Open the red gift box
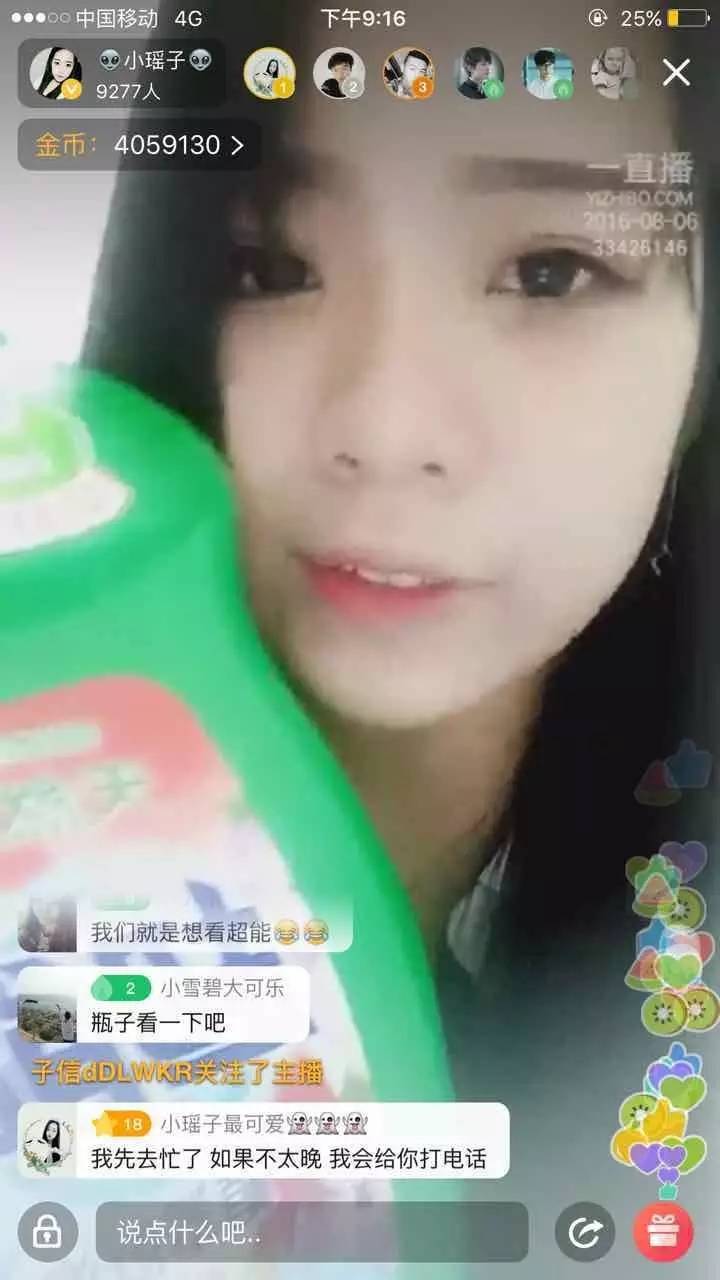 [x=663, y=1232]
